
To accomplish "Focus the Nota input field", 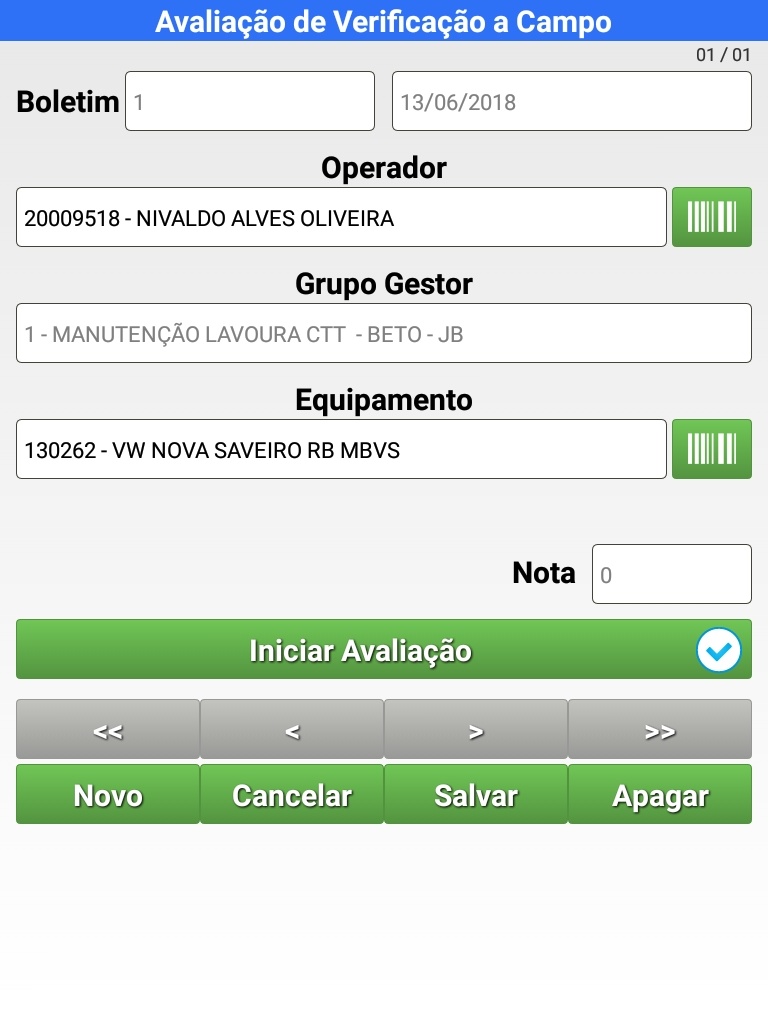I will [x=671, y=574].
